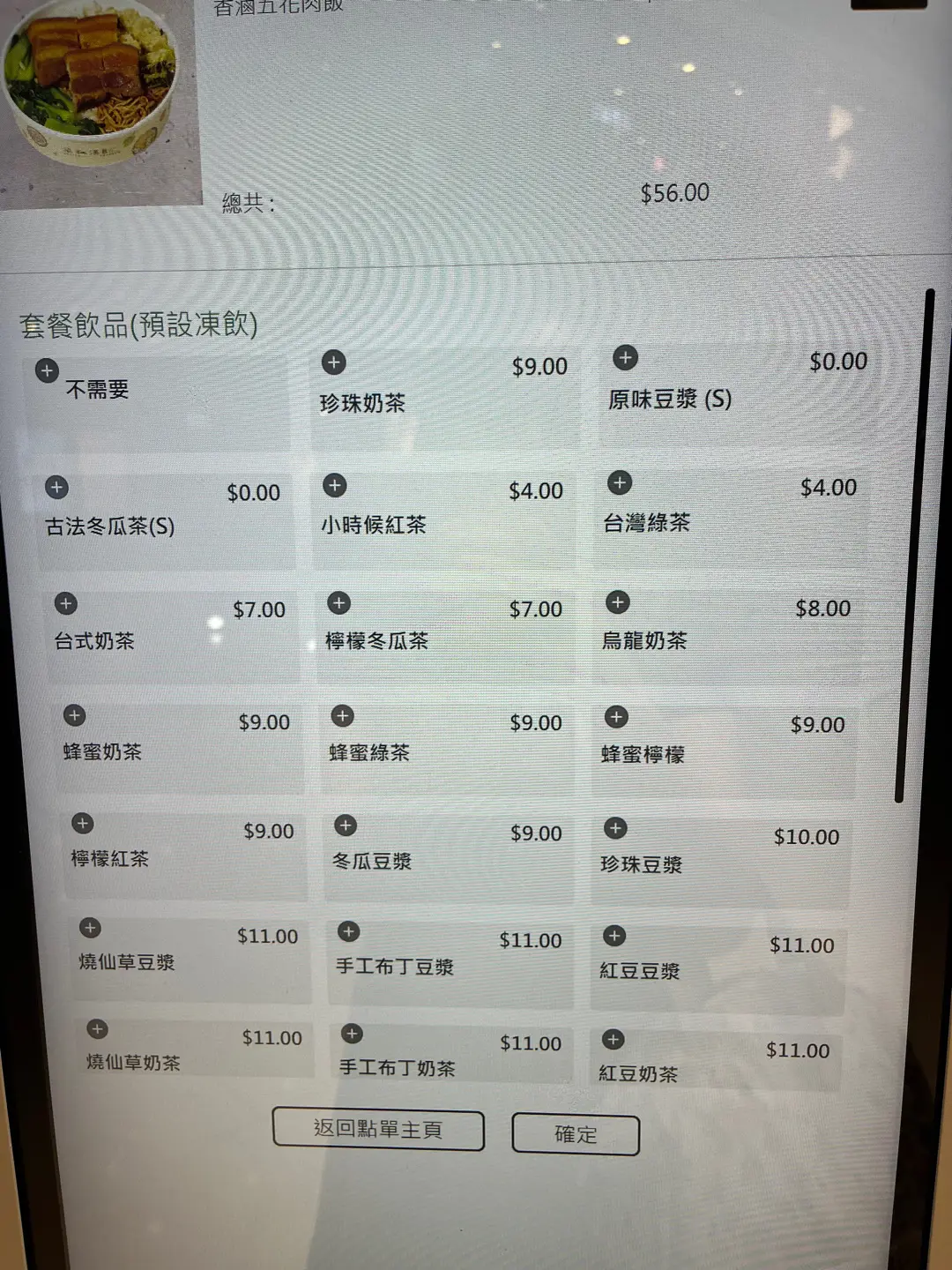Add 蜂蜜奶茶 drink

coord(75,715)
